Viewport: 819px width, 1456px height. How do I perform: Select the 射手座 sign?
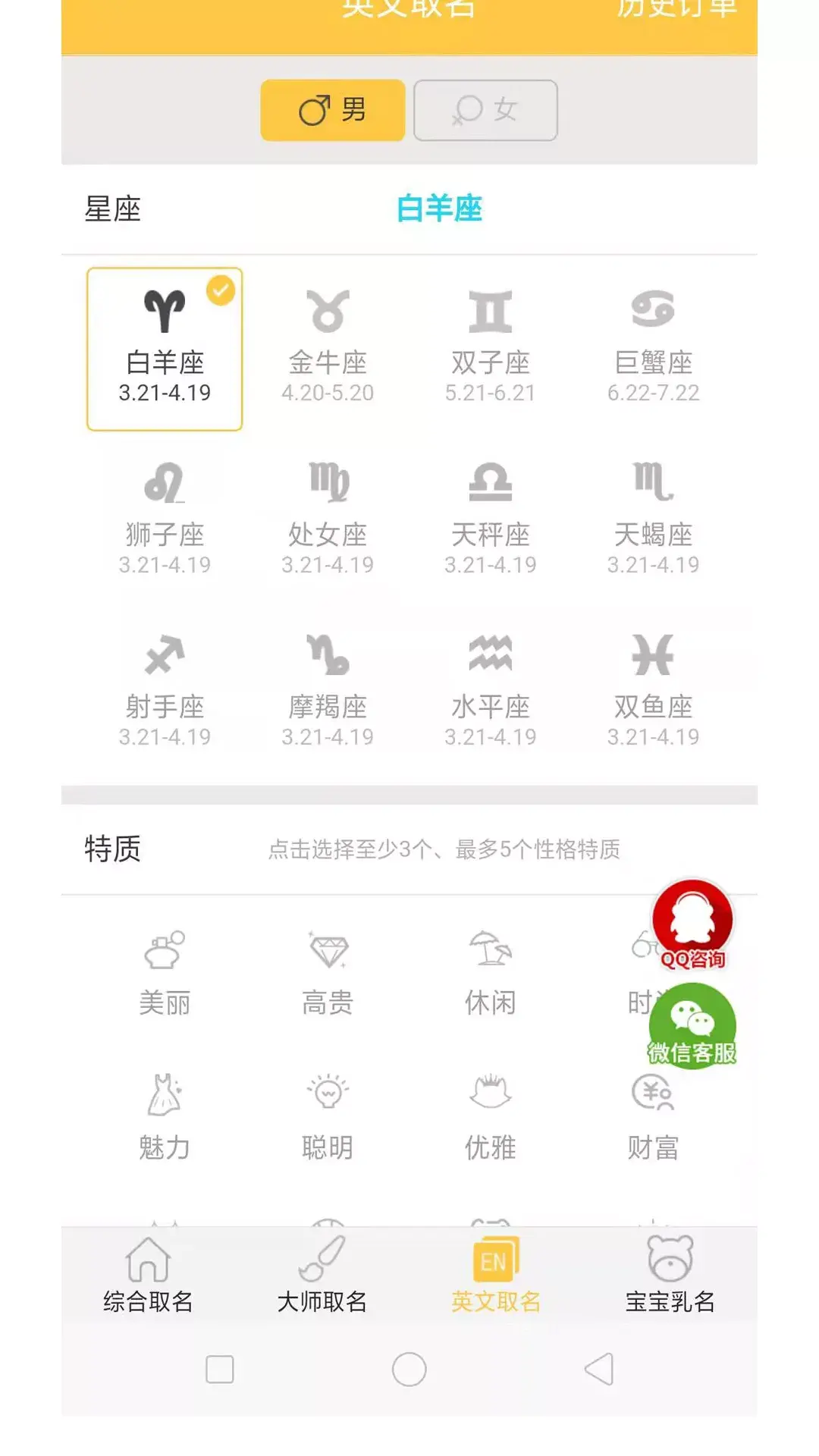pyautogui.click(x=165, y=690)
